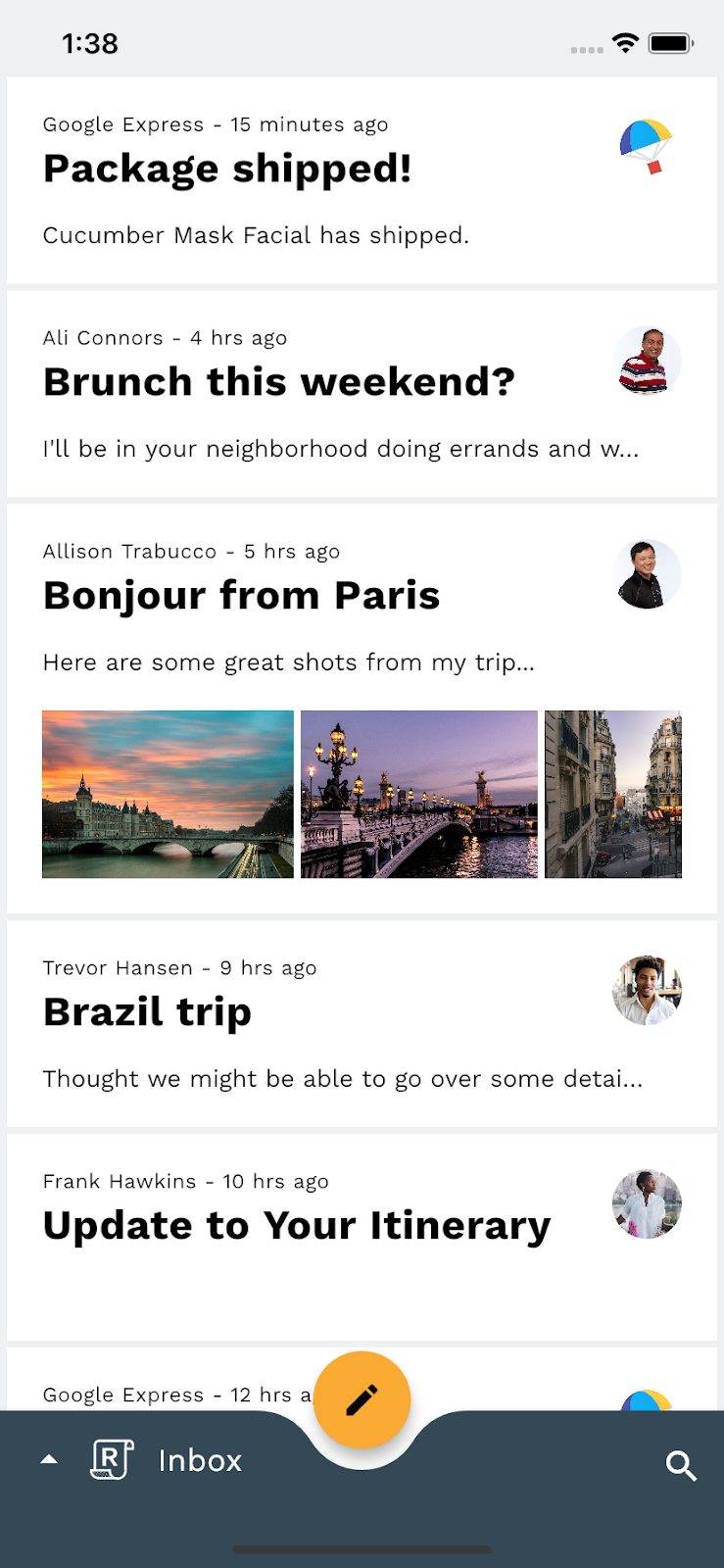Screen dimensions: 724x1568
Task: Open Ali Connors profile avatar
Action: click(647, 361)
